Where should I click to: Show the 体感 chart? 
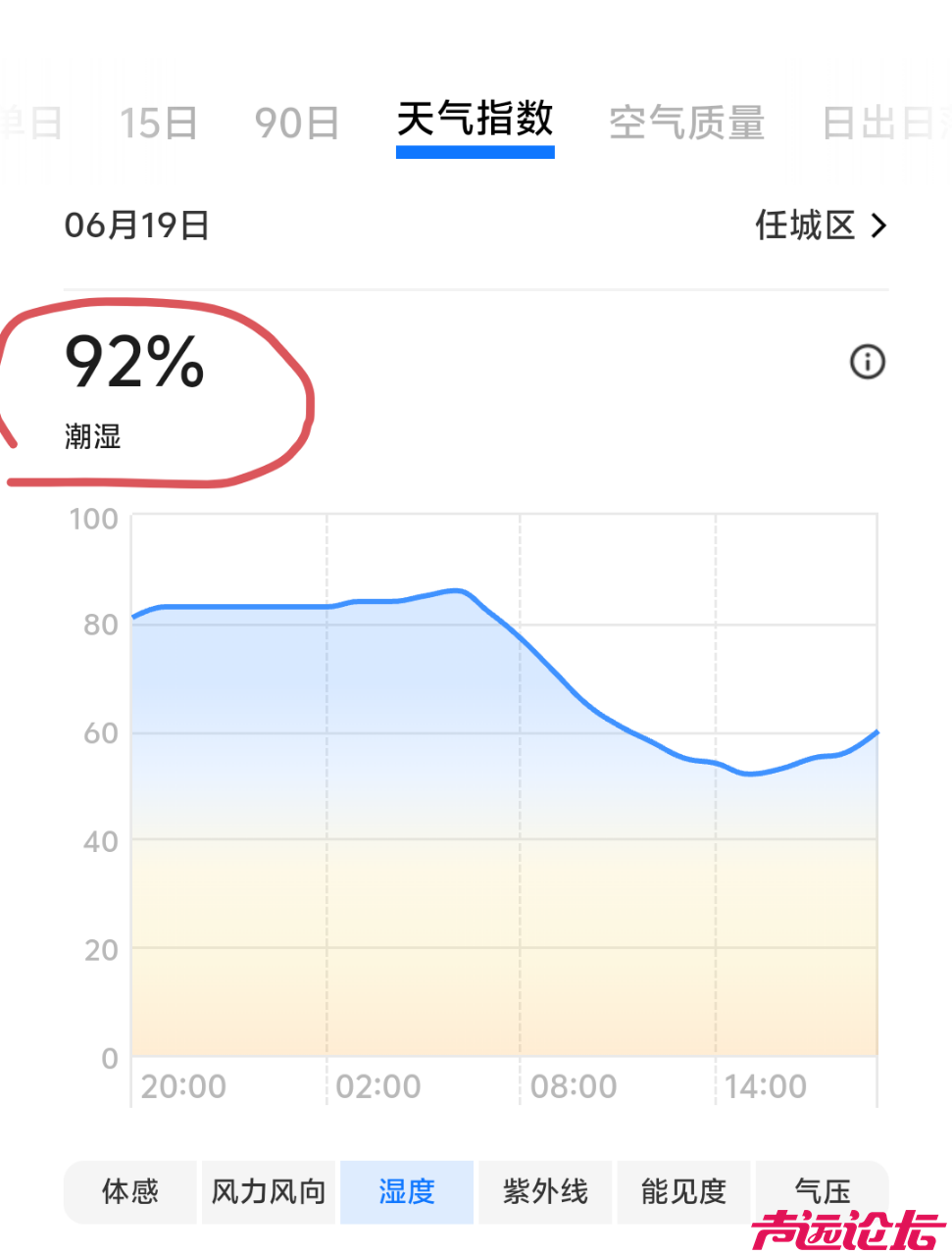point(130,1191)
